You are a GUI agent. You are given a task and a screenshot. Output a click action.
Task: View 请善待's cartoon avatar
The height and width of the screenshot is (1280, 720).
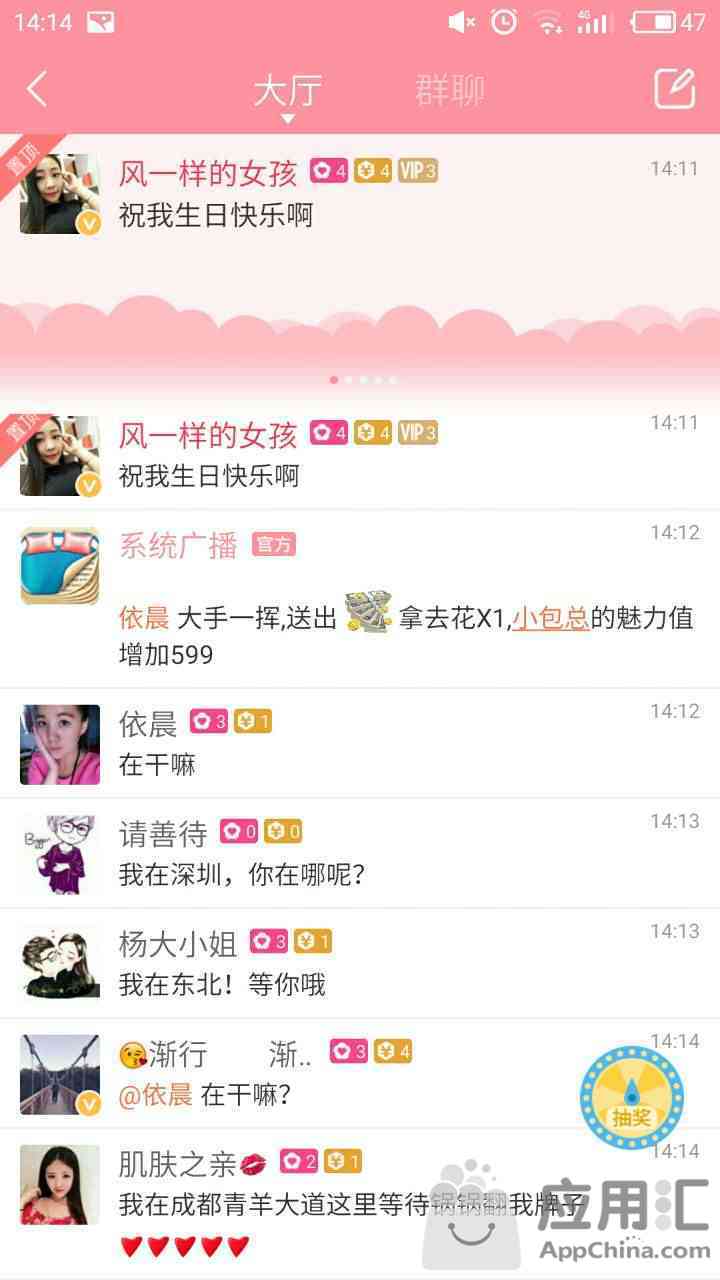pyautogui.click(x=60, y=855)
